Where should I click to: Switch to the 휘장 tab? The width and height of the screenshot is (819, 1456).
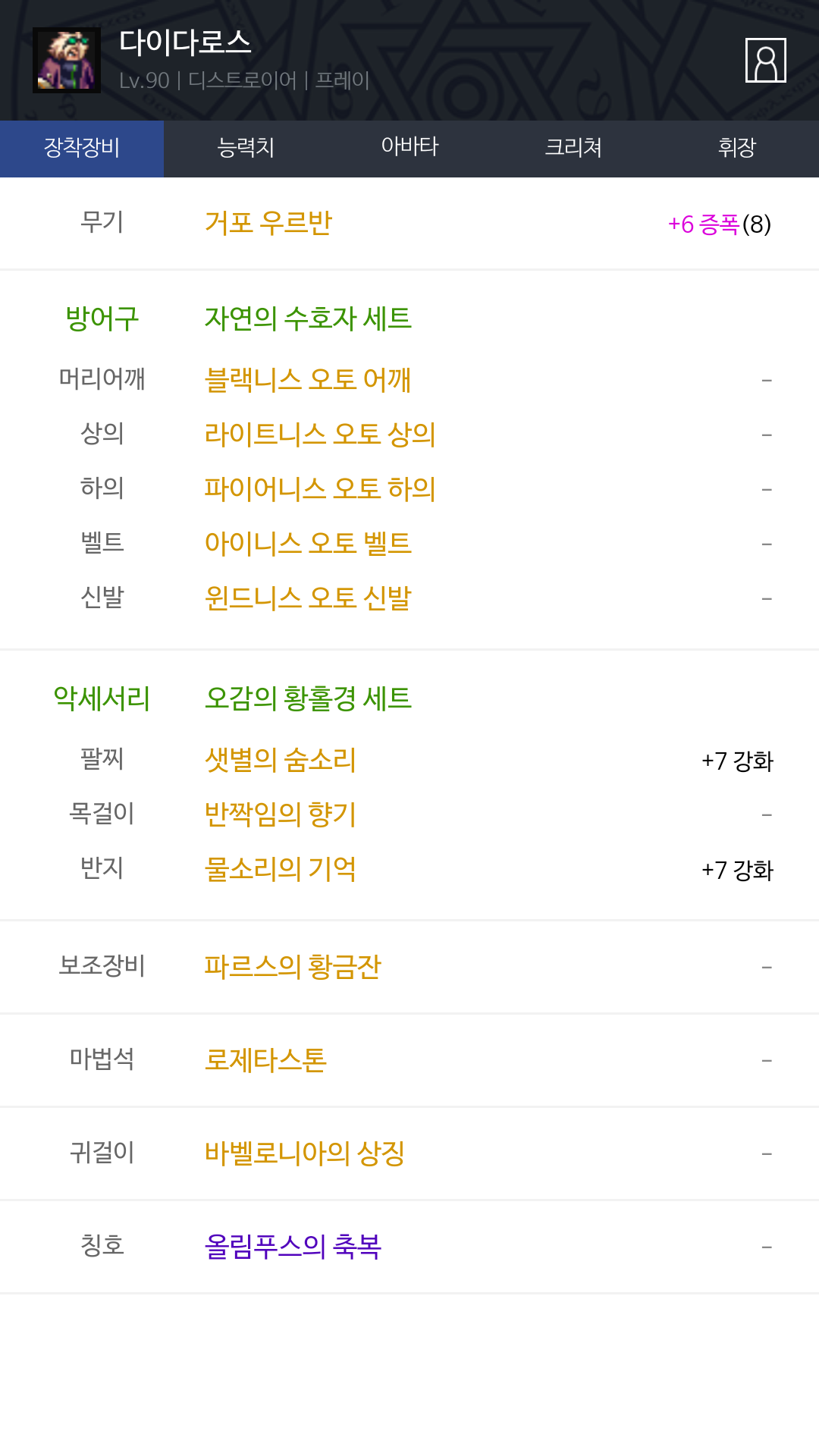[x=736, y=148]
